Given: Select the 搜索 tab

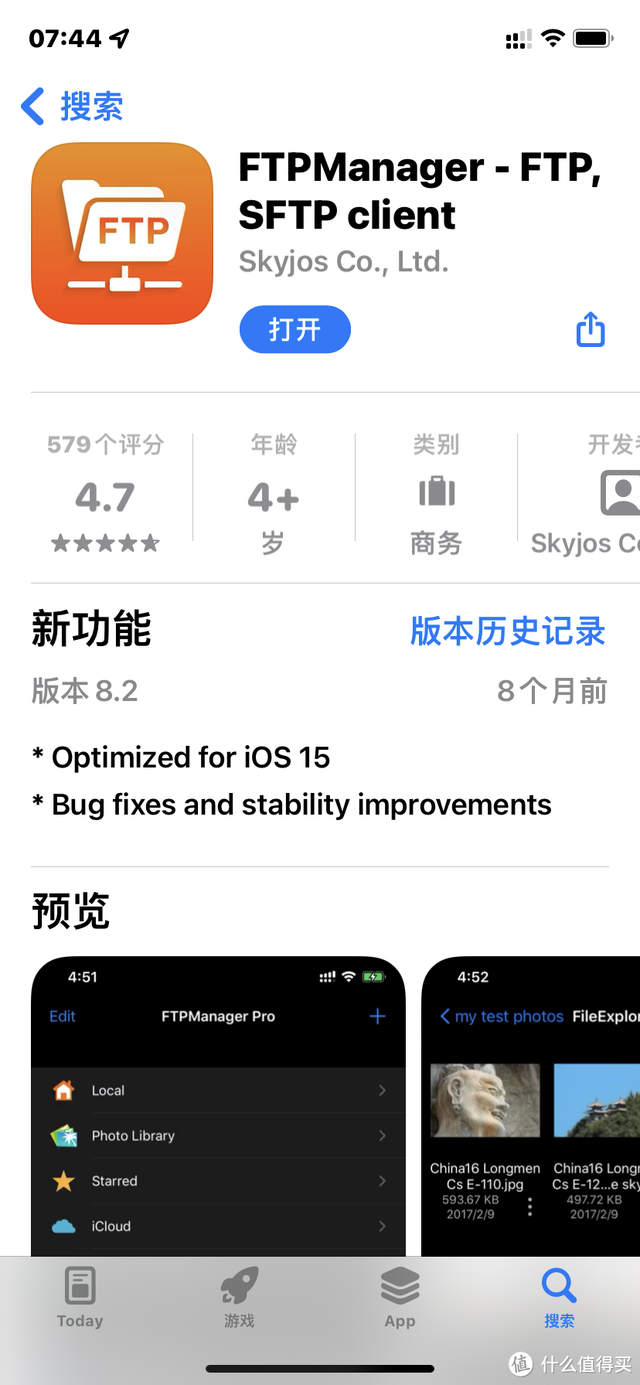Looking at the screenshot, I should pos(559,1297).
